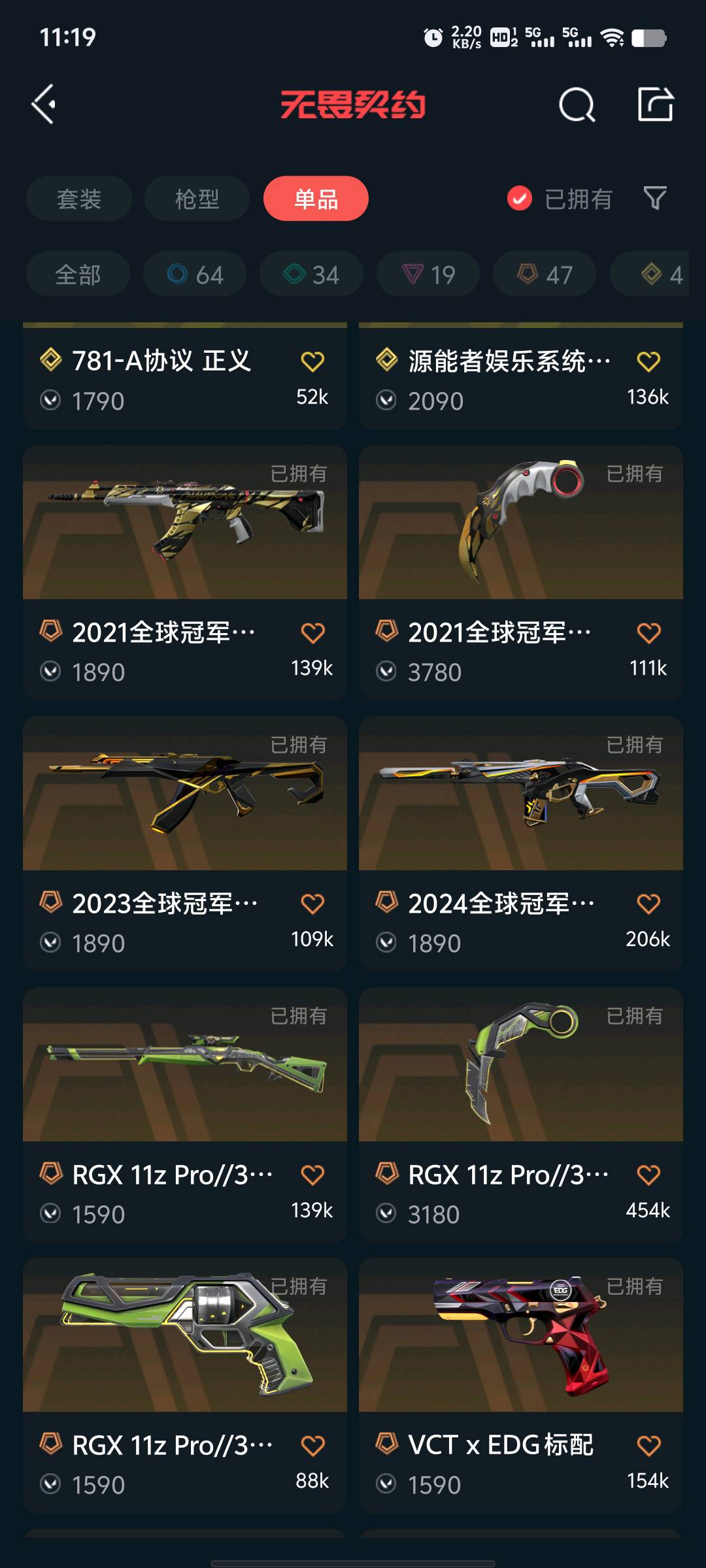Open the search icon
Viewport: 706px width, 1568px height.
577,105
